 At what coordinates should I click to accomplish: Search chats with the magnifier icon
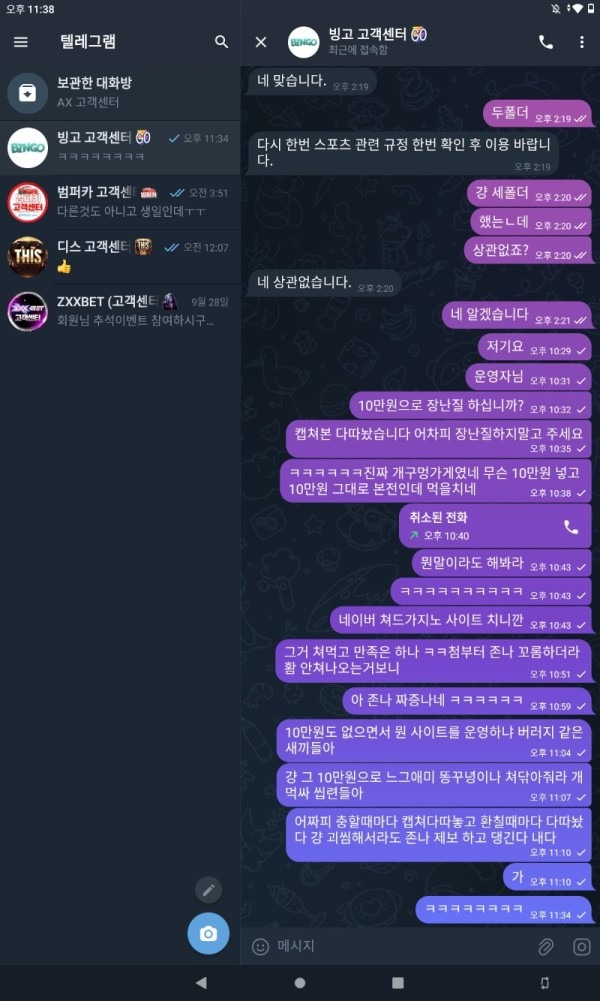221,42
